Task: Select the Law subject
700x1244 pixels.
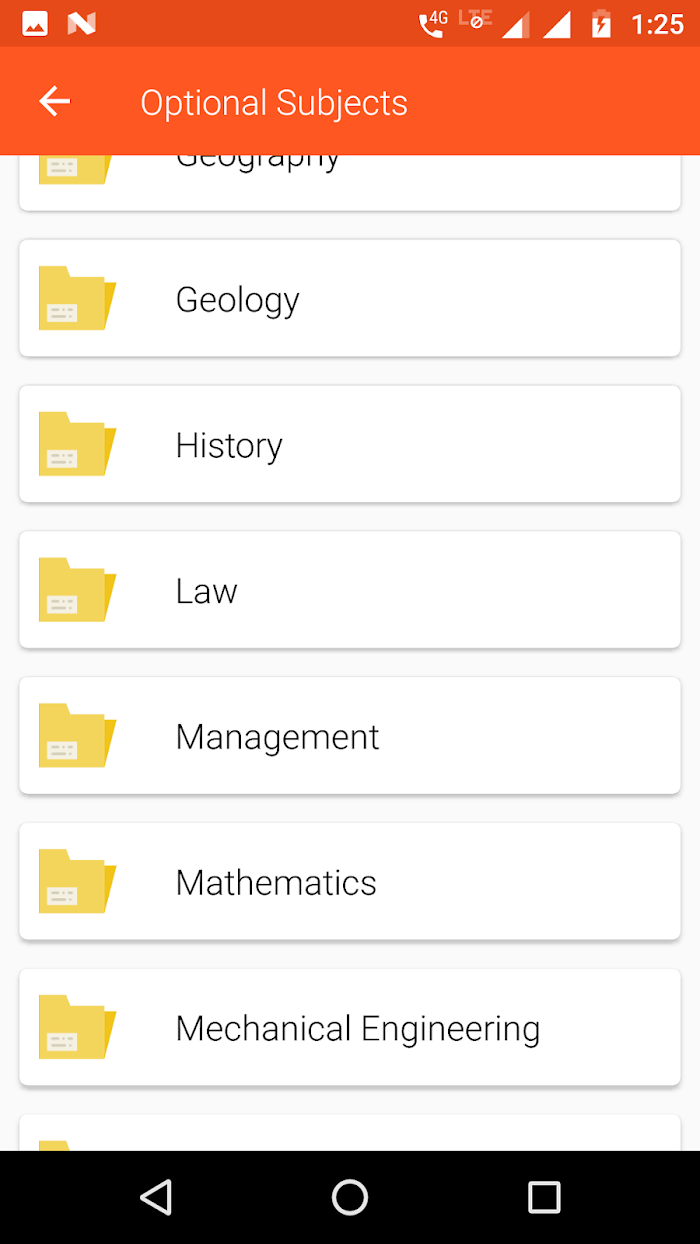Action: pos(350,590)
